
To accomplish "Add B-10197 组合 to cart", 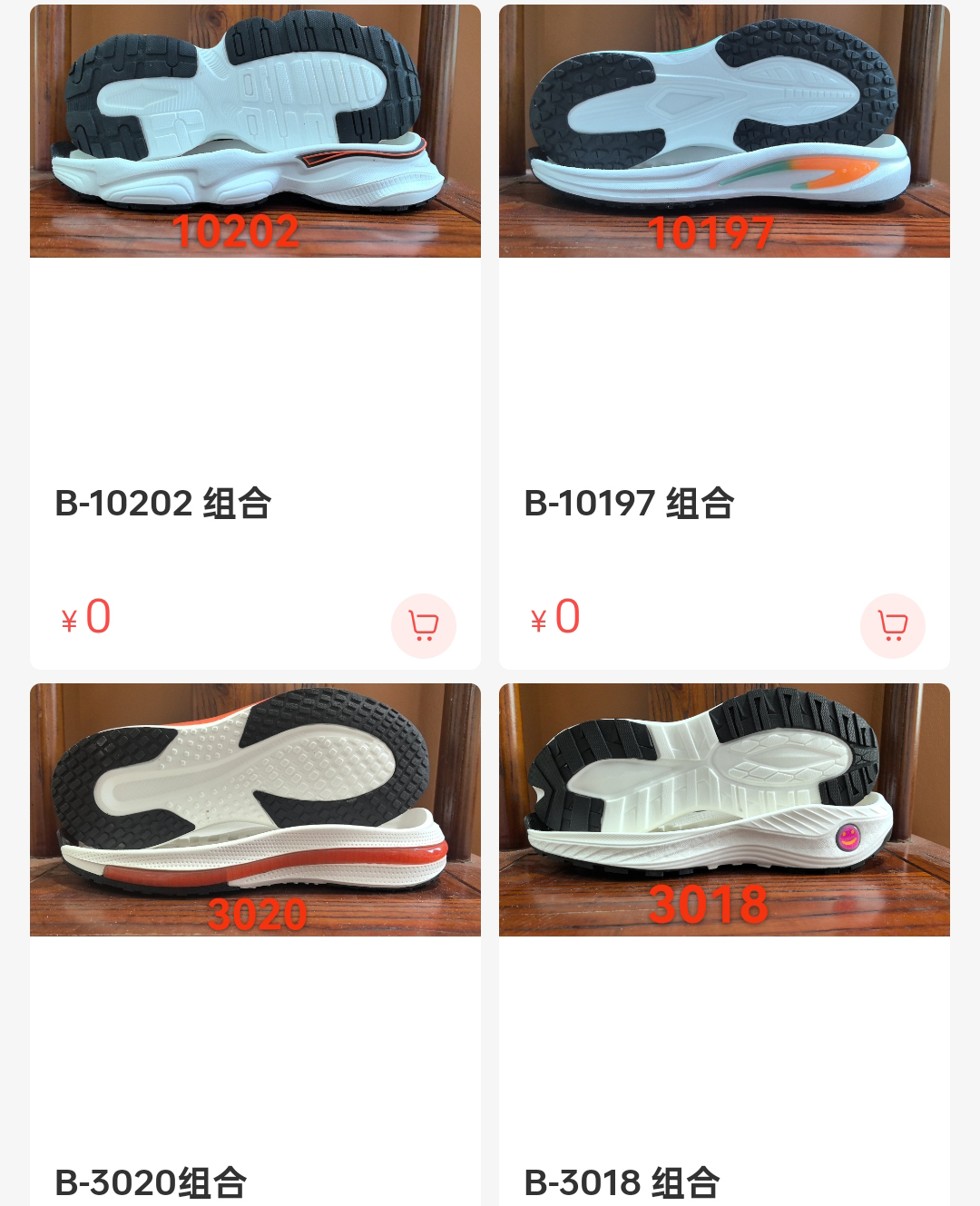I will pos(892,625).
